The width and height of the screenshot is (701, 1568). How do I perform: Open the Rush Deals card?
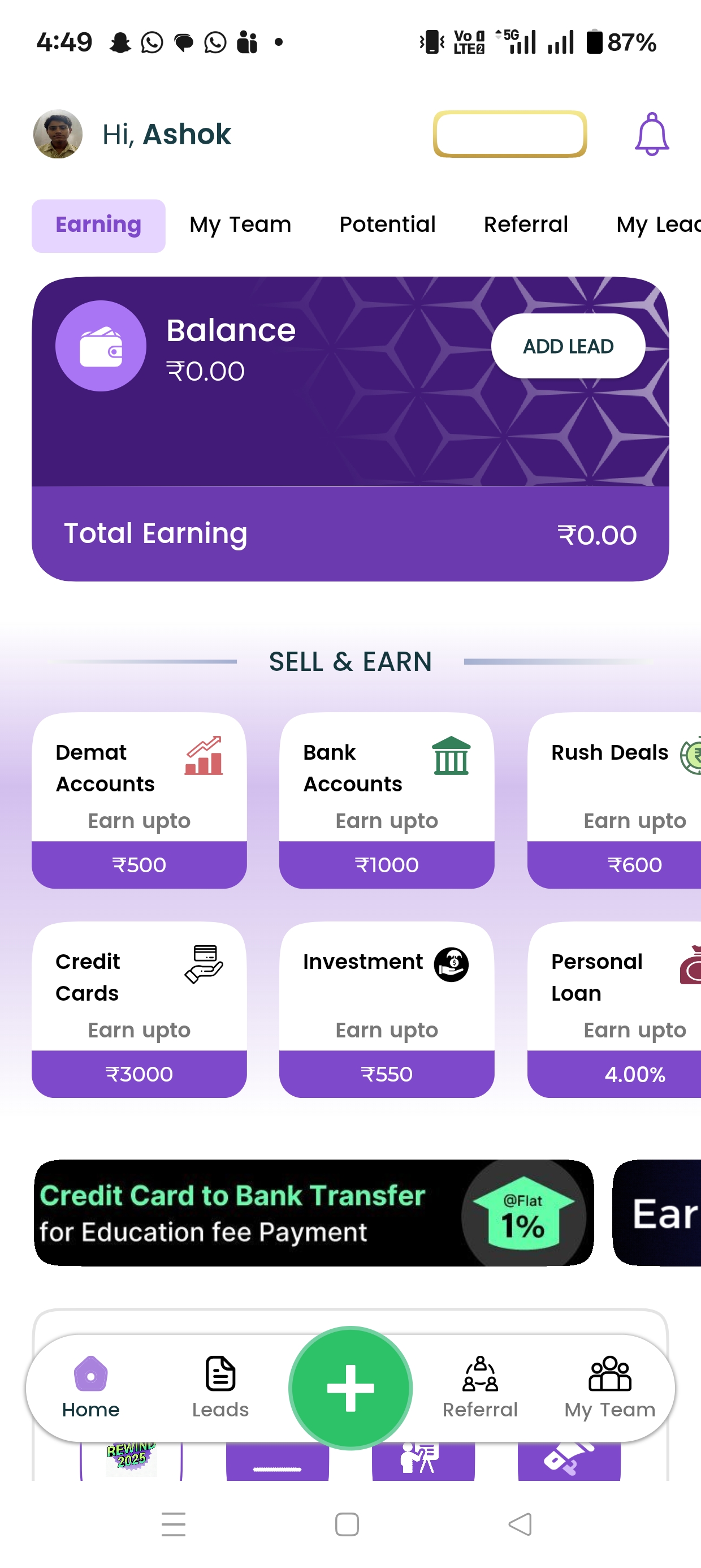615,800
